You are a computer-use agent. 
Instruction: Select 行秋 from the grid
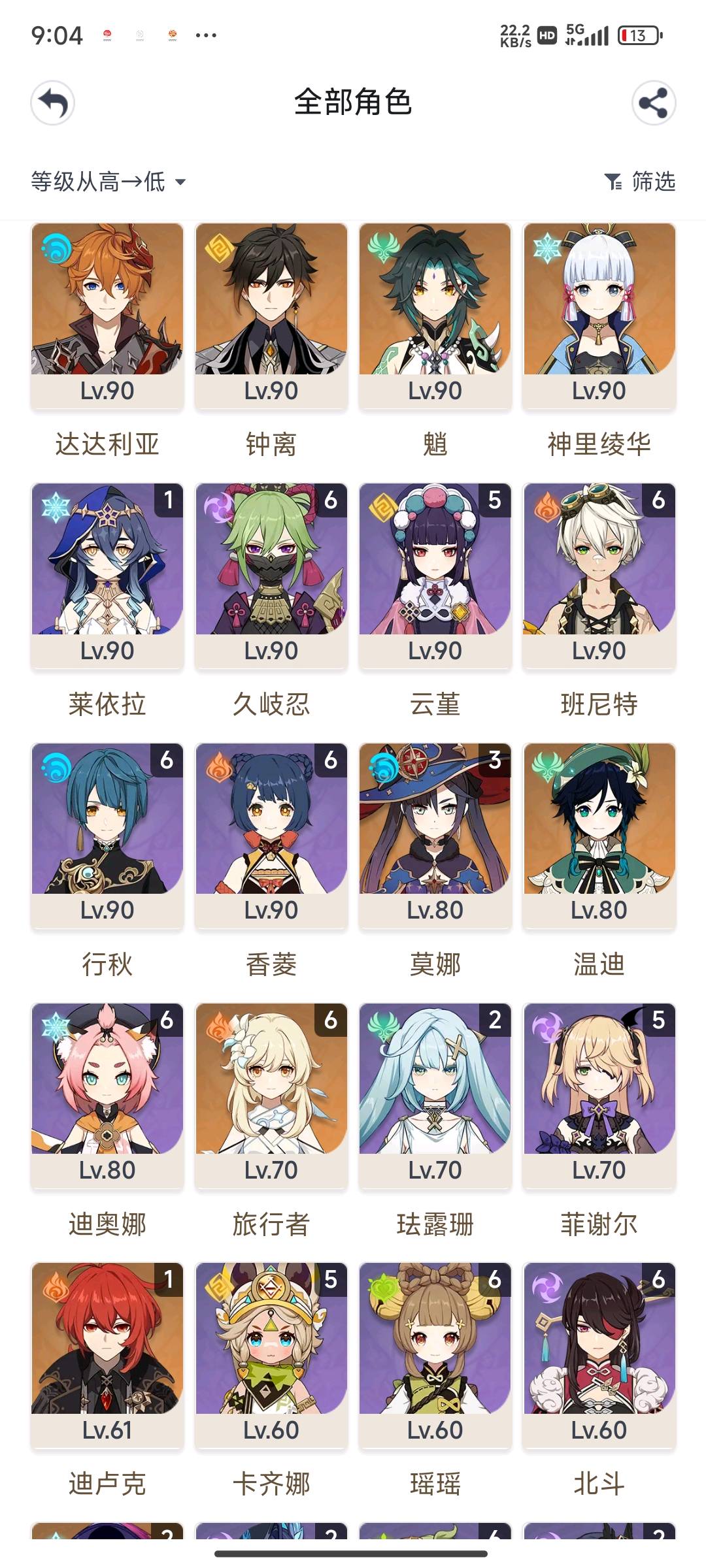[x=107, y=836]
